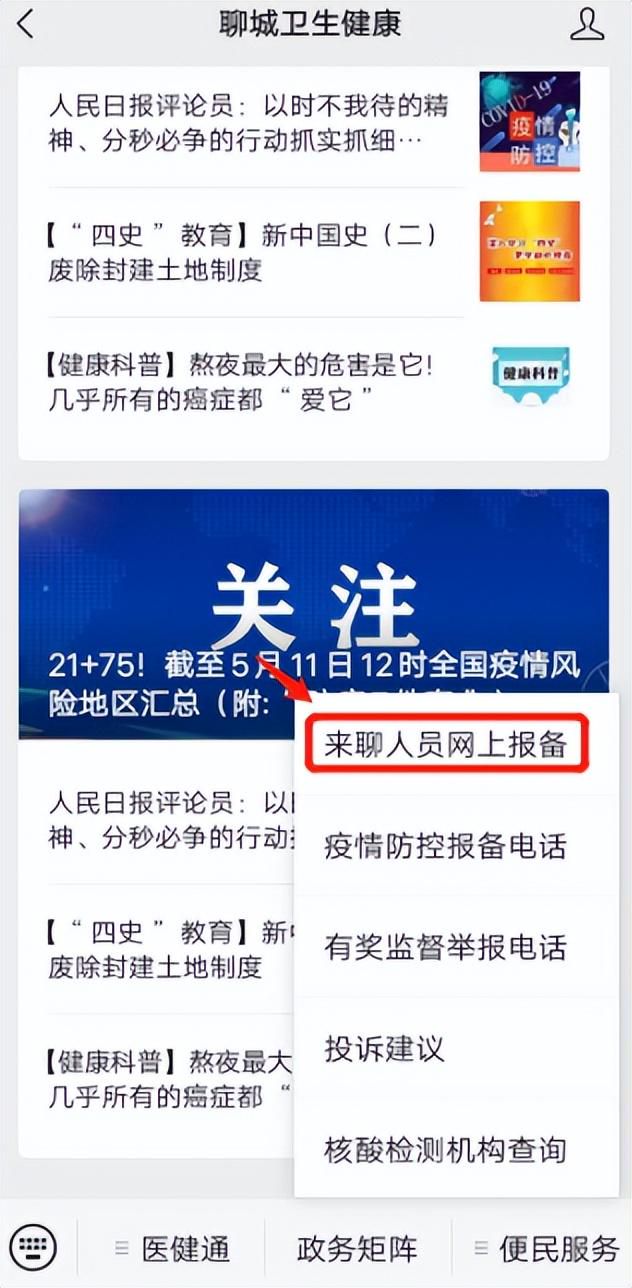
Task: Open 来聊人员网上报备 menu option
Action: (446, 745)
